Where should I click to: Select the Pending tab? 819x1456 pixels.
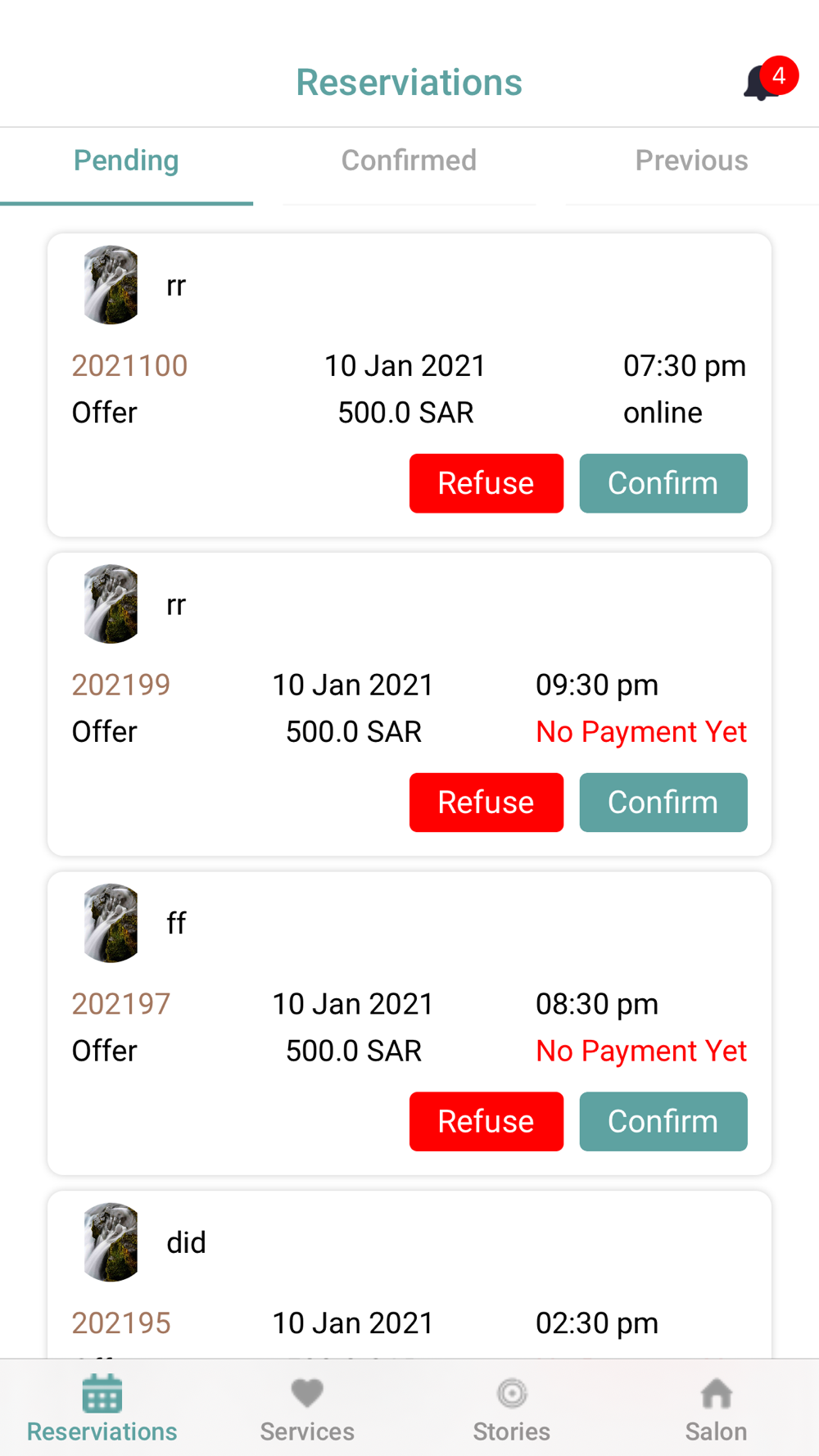pos(126,161)
